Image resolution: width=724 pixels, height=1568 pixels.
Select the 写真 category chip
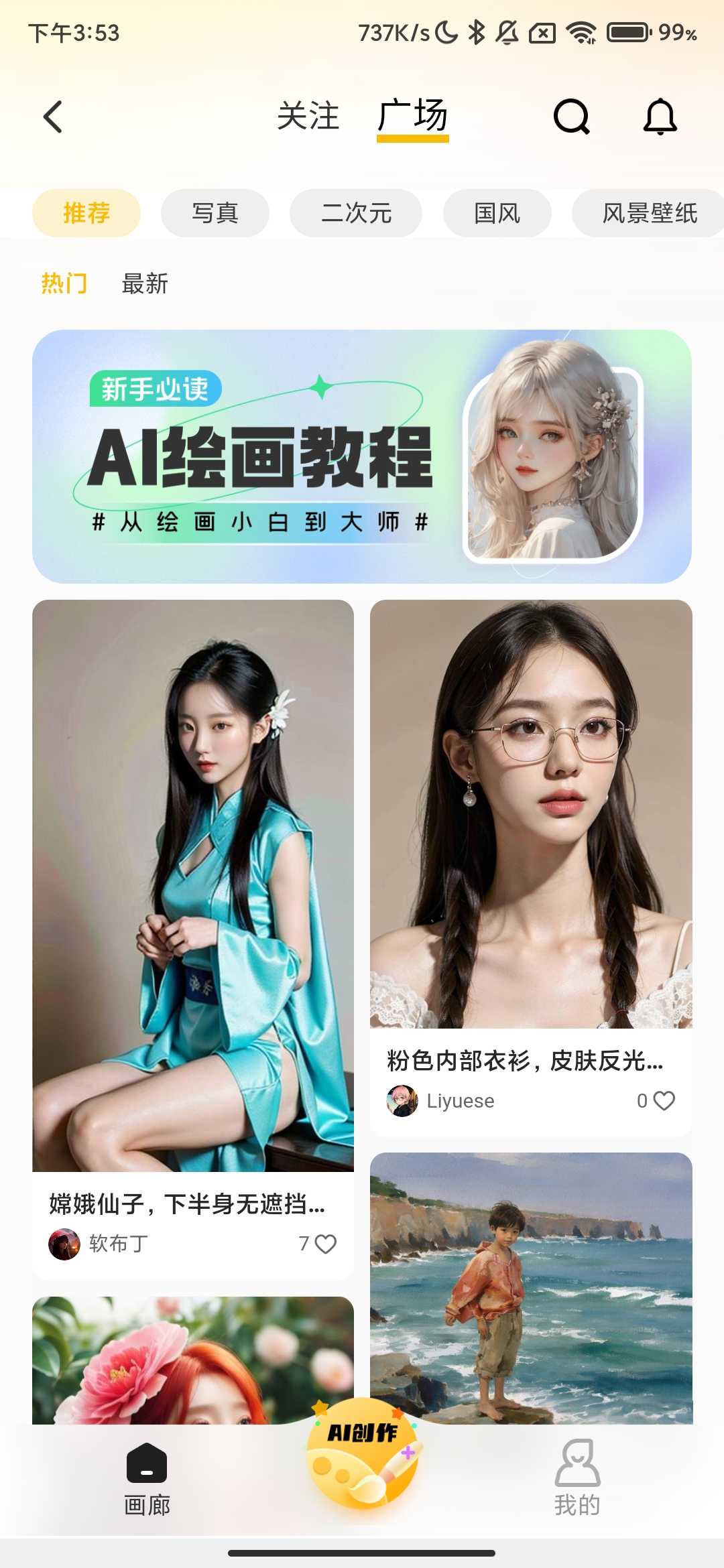215,213
